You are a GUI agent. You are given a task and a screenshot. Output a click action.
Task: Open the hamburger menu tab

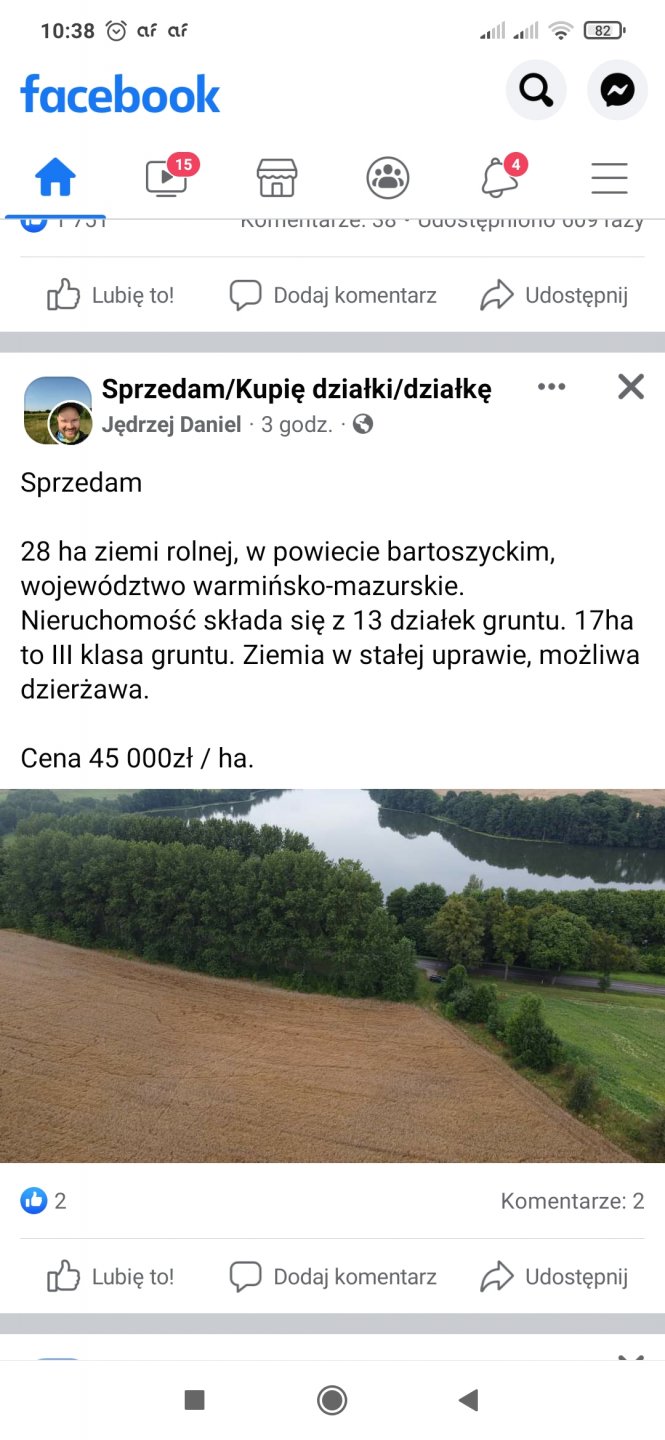609,178
